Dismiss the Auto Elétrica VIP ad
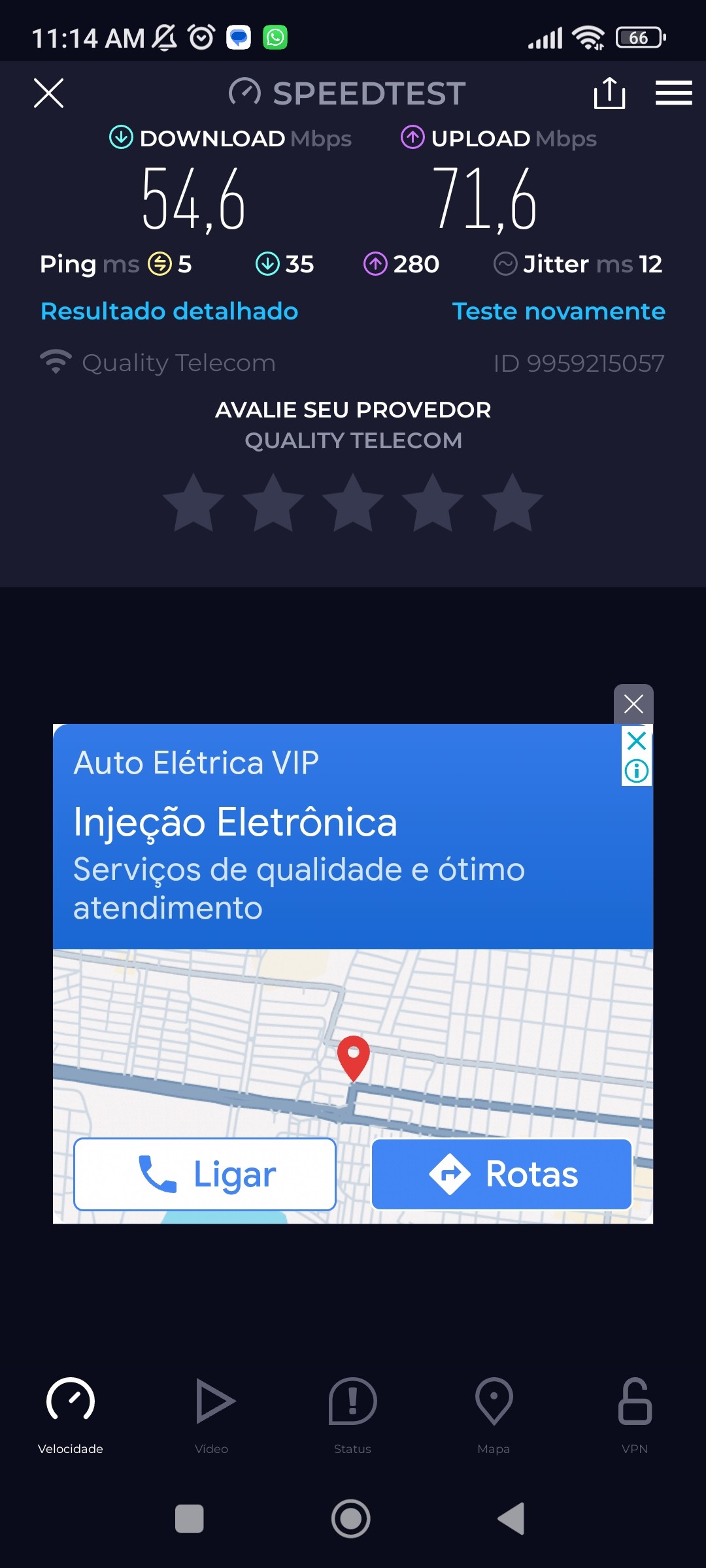 (633, 704)
